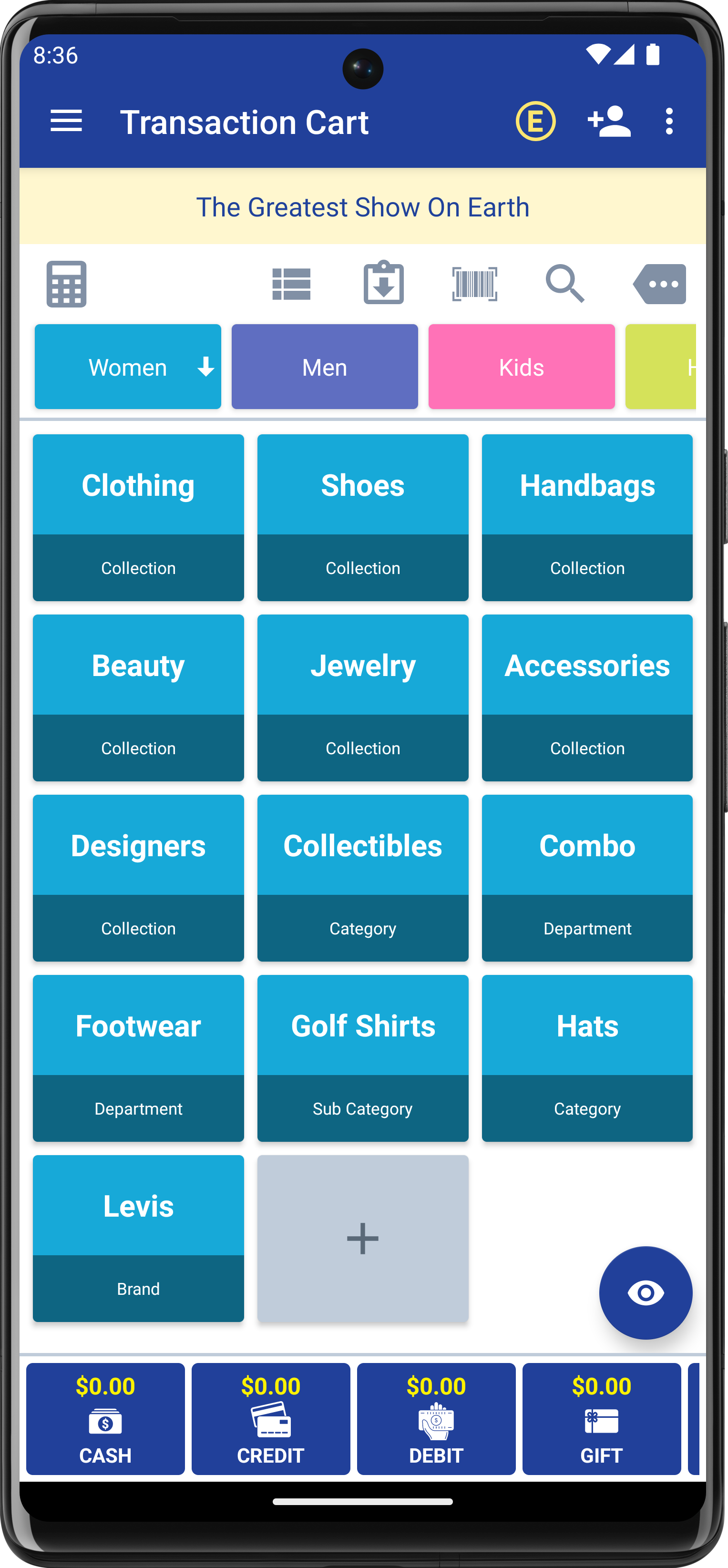This screenshot has width=728, height=1568.
Task: Open the overflow three-dot menu
Action: 668,121
